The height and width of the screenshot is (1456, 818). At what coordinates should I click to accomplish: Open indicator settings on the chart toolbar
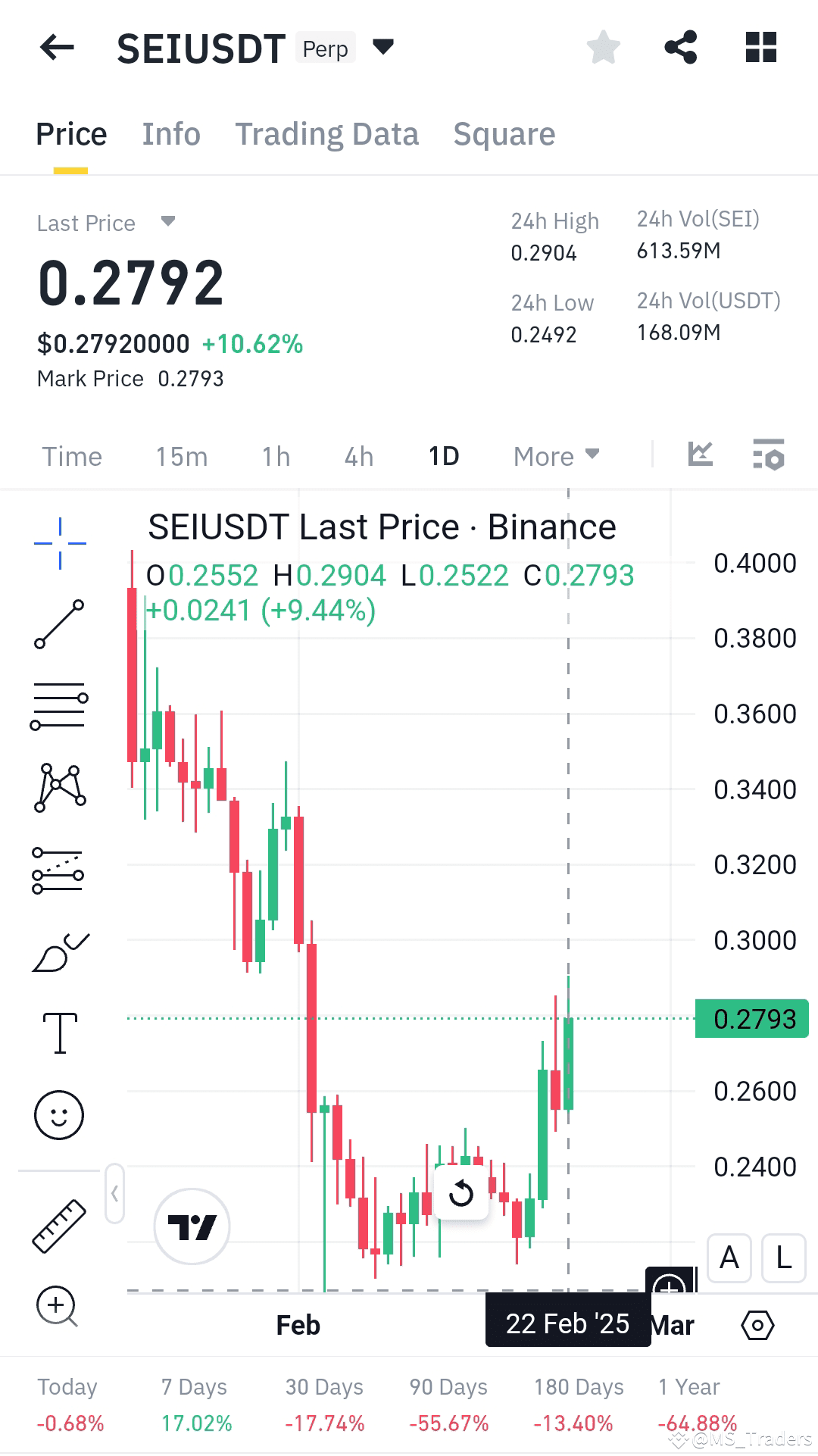(x=768, y=455)
